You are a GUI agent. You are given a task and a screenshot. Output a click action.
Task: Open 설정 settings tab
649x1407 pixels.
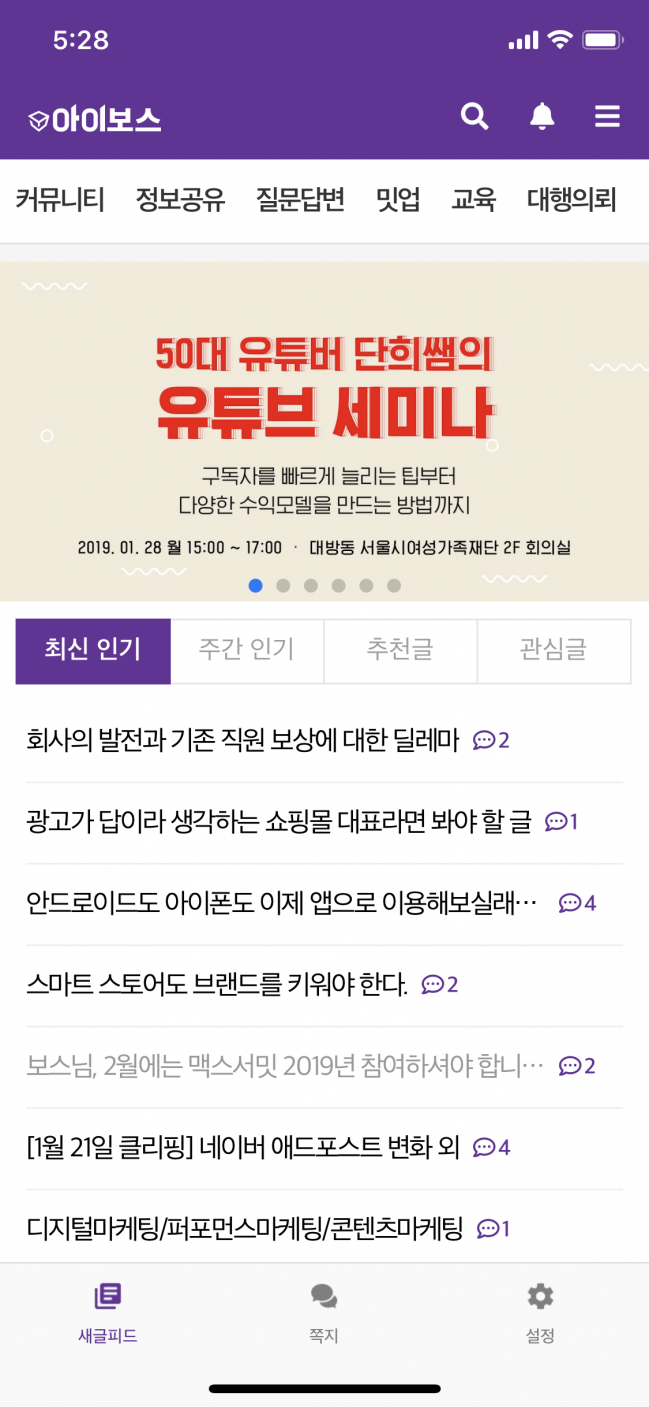(x=540, y=1312)
